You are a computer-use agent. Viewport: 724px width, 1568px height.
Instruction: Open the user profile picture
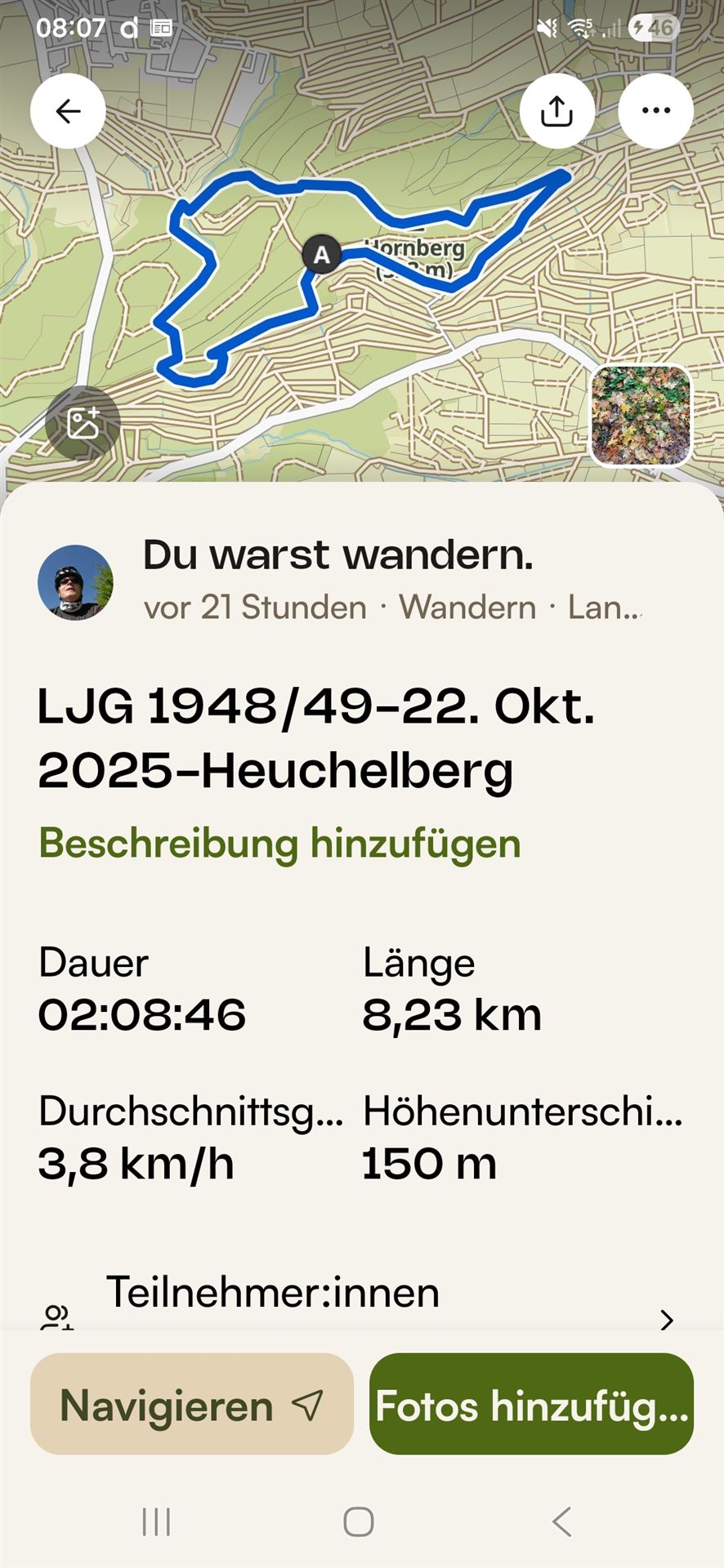pyautogui.click(x=75, y=582)
